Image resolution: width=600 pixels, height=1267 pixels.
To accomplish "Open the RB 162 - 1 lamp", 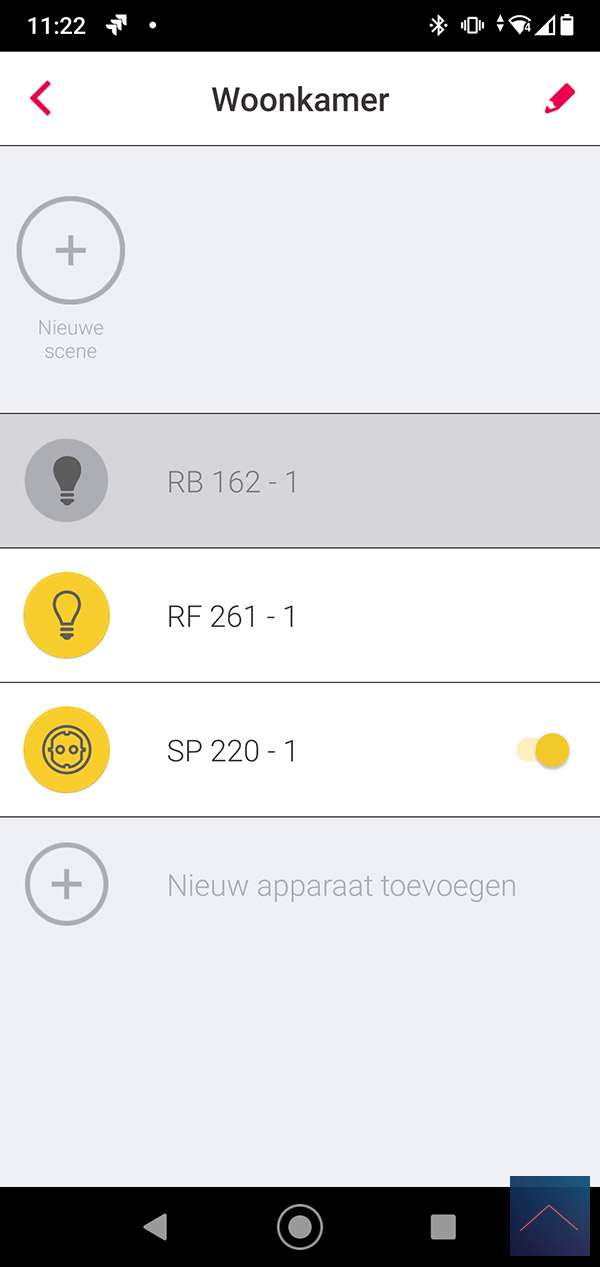I will 232,482.
